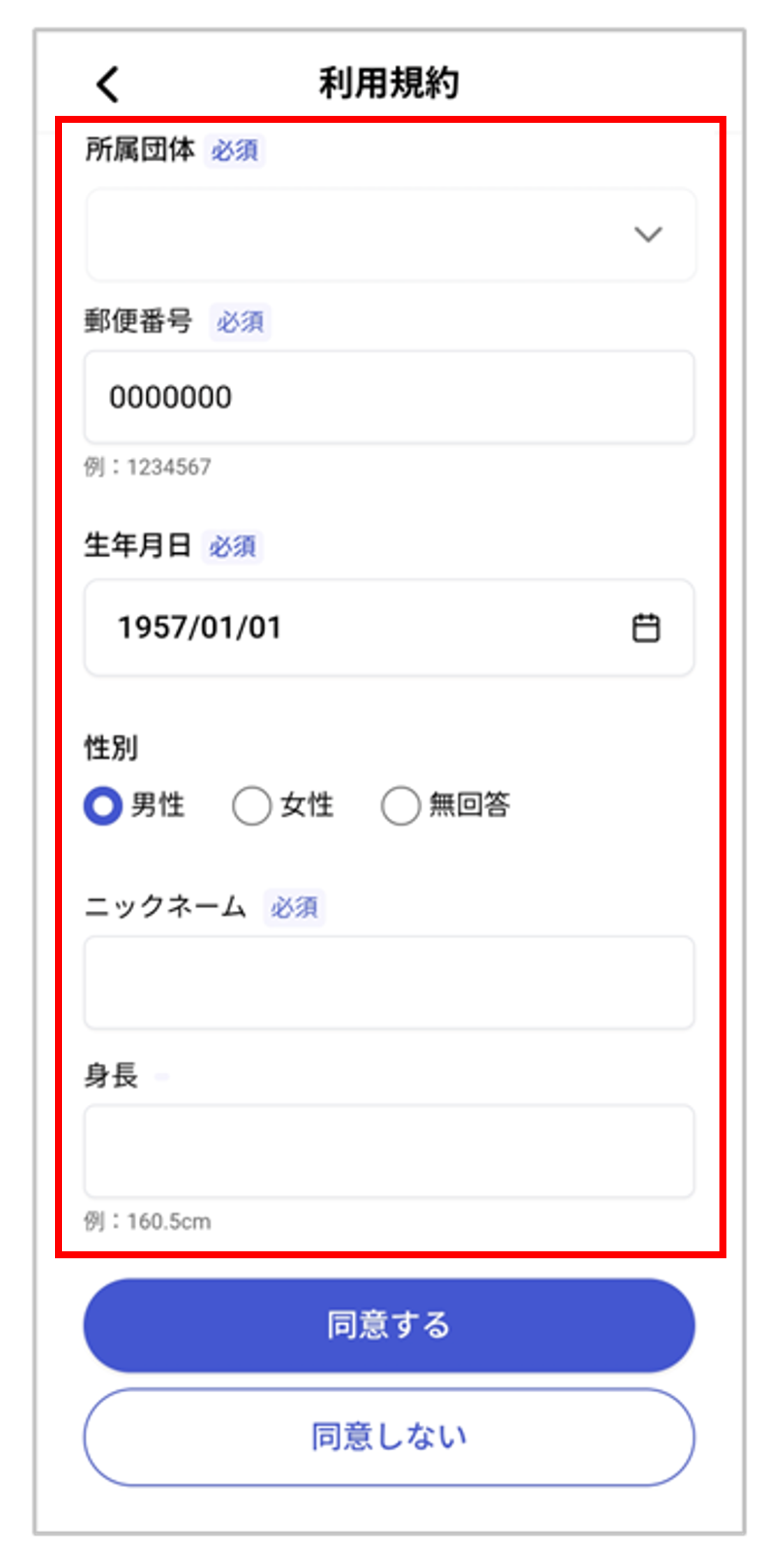Tap the back arrow at top left
This screenshot has width=769, height=1568.
pos(106,85)
